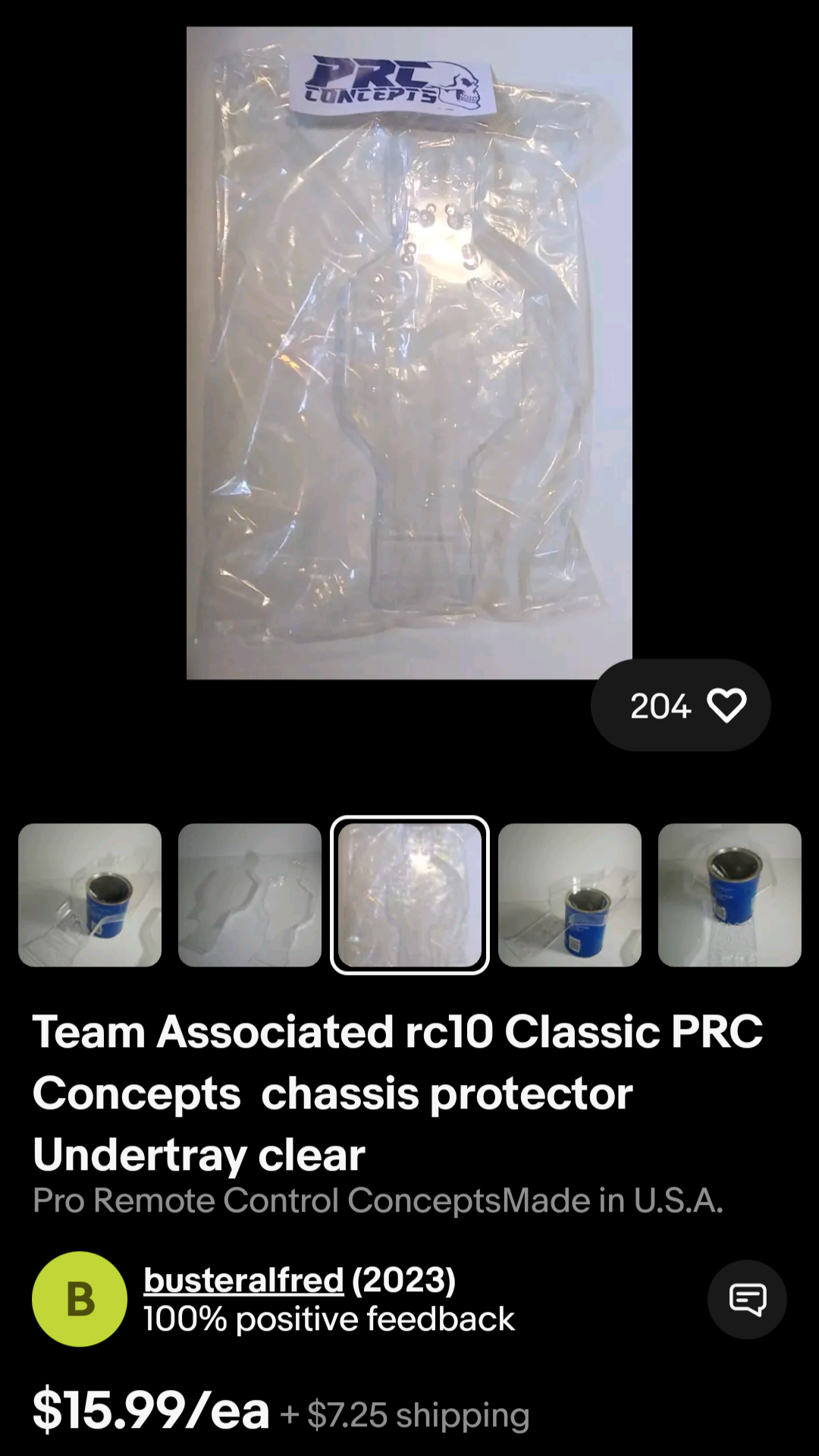This screenshot has height=1456, width=819.
Task: Open seller busteralfred's profile link
Action: coord(243,1280)
